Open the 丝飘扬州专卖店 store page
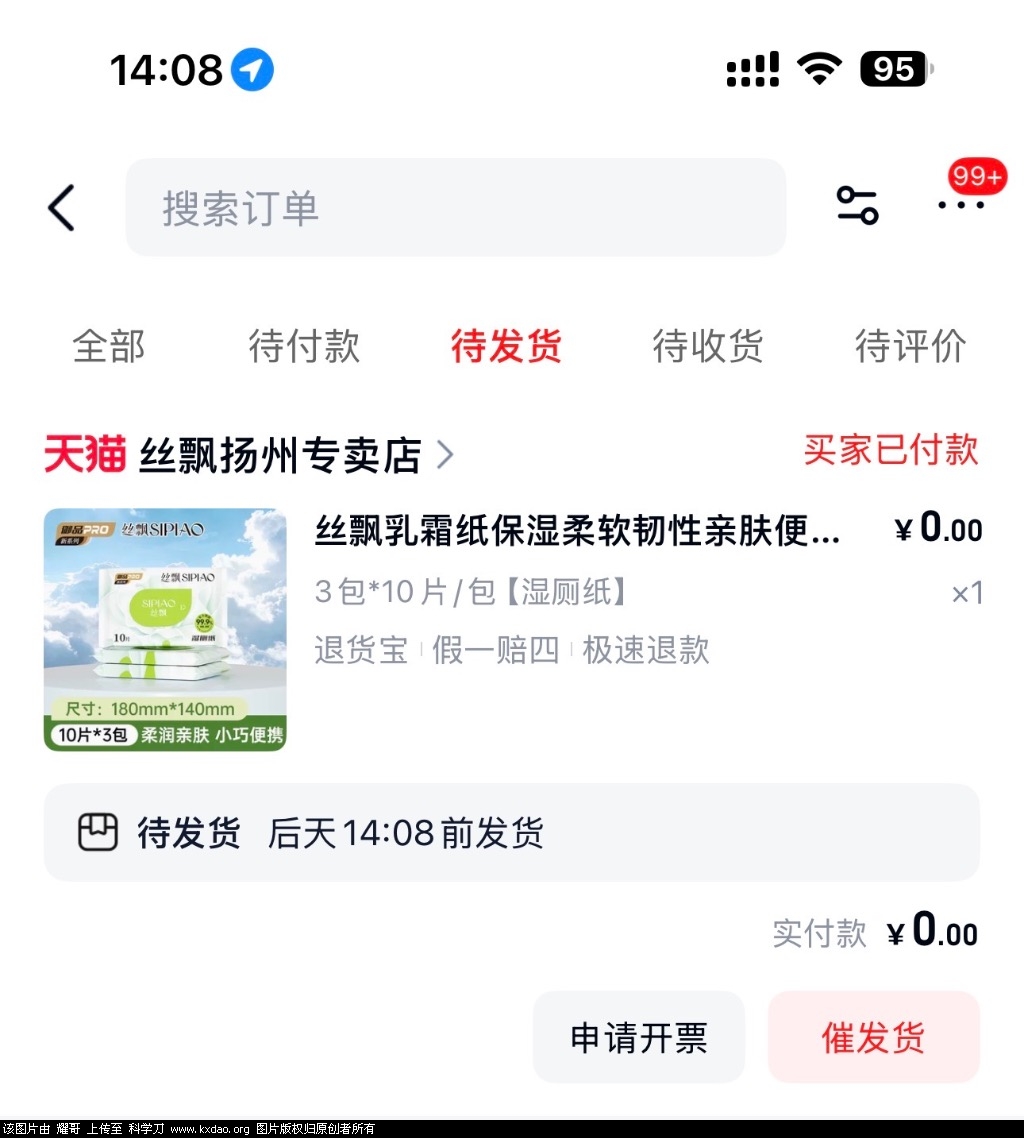The width and height of the screenshot is (1024, 1138). click(280, 455)
